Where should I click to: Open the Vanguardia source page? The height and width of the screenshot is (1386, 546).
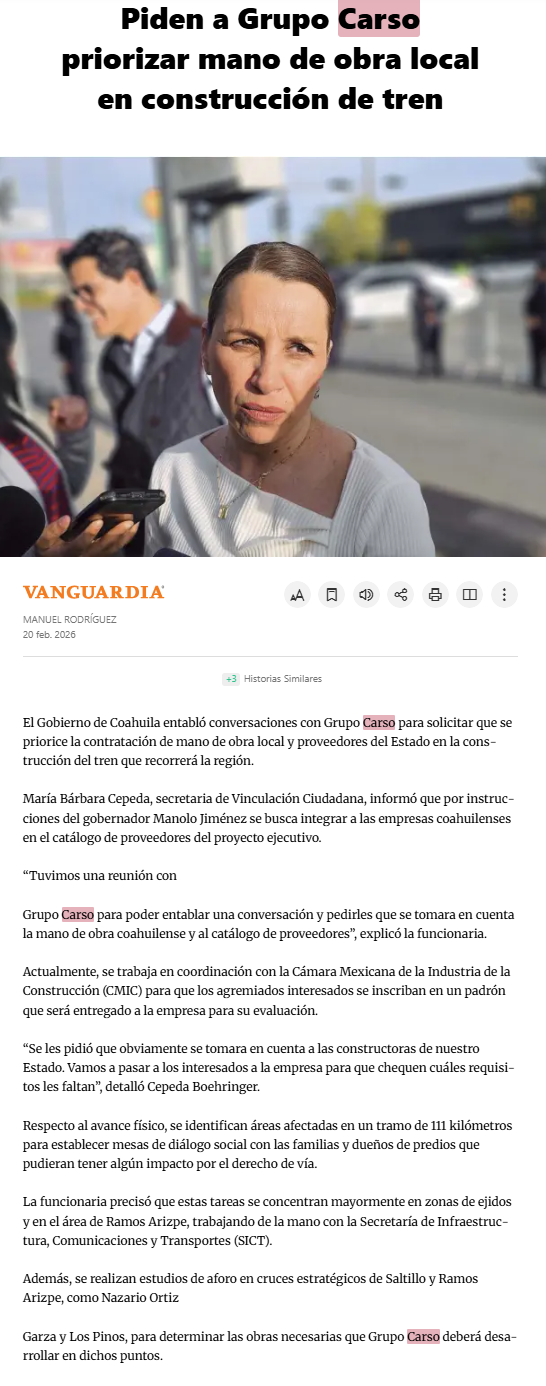pyautogui.click(x=94, y=592)
